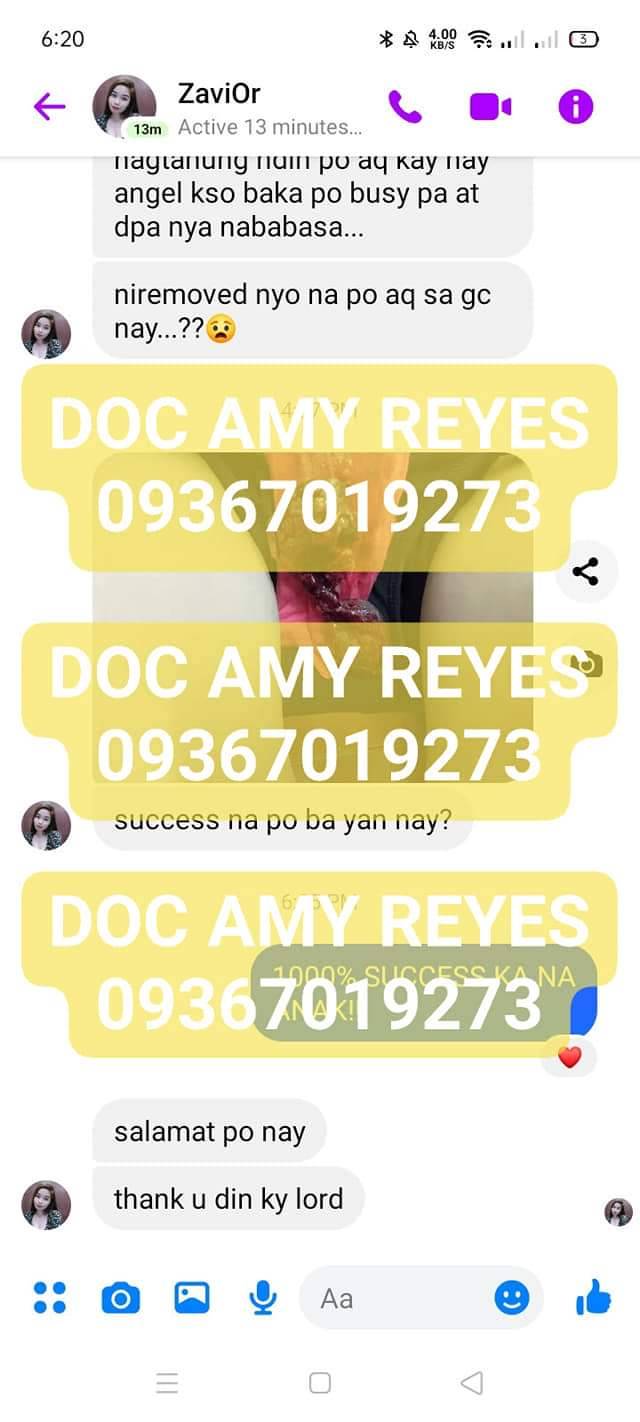Record a voice message with the microphone
640x1422 pixels.
click(x=263, y=1298)
